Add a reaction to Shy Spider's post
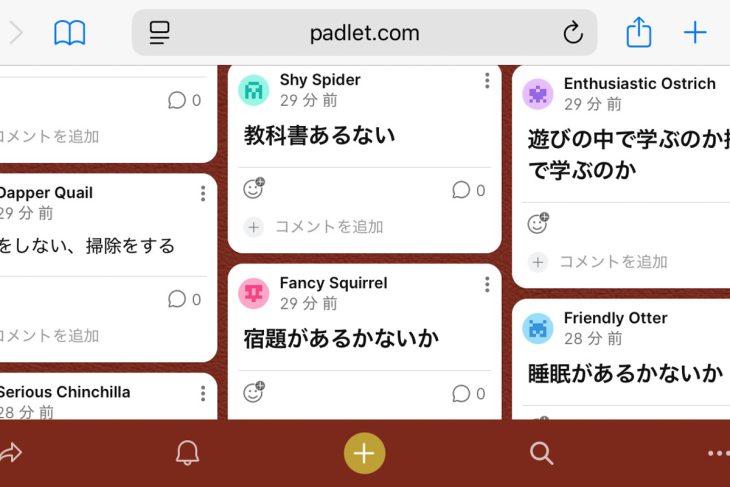Viewport: 730px width, 487px height. coord(254,188)
